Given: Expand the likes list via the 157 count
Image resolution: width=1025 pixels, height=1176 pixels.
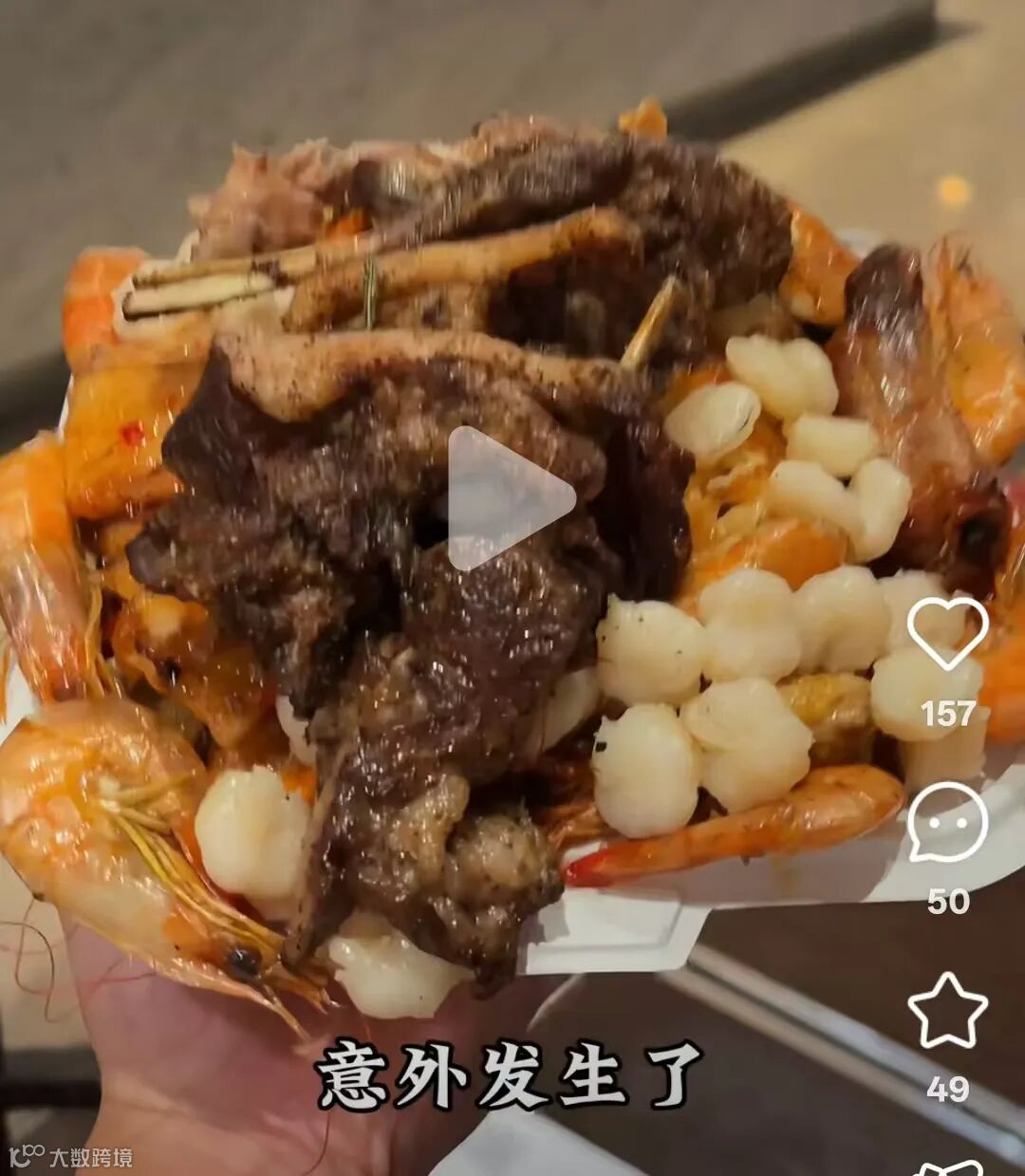Looking at the screenshot, I should (x=951, y=714).
